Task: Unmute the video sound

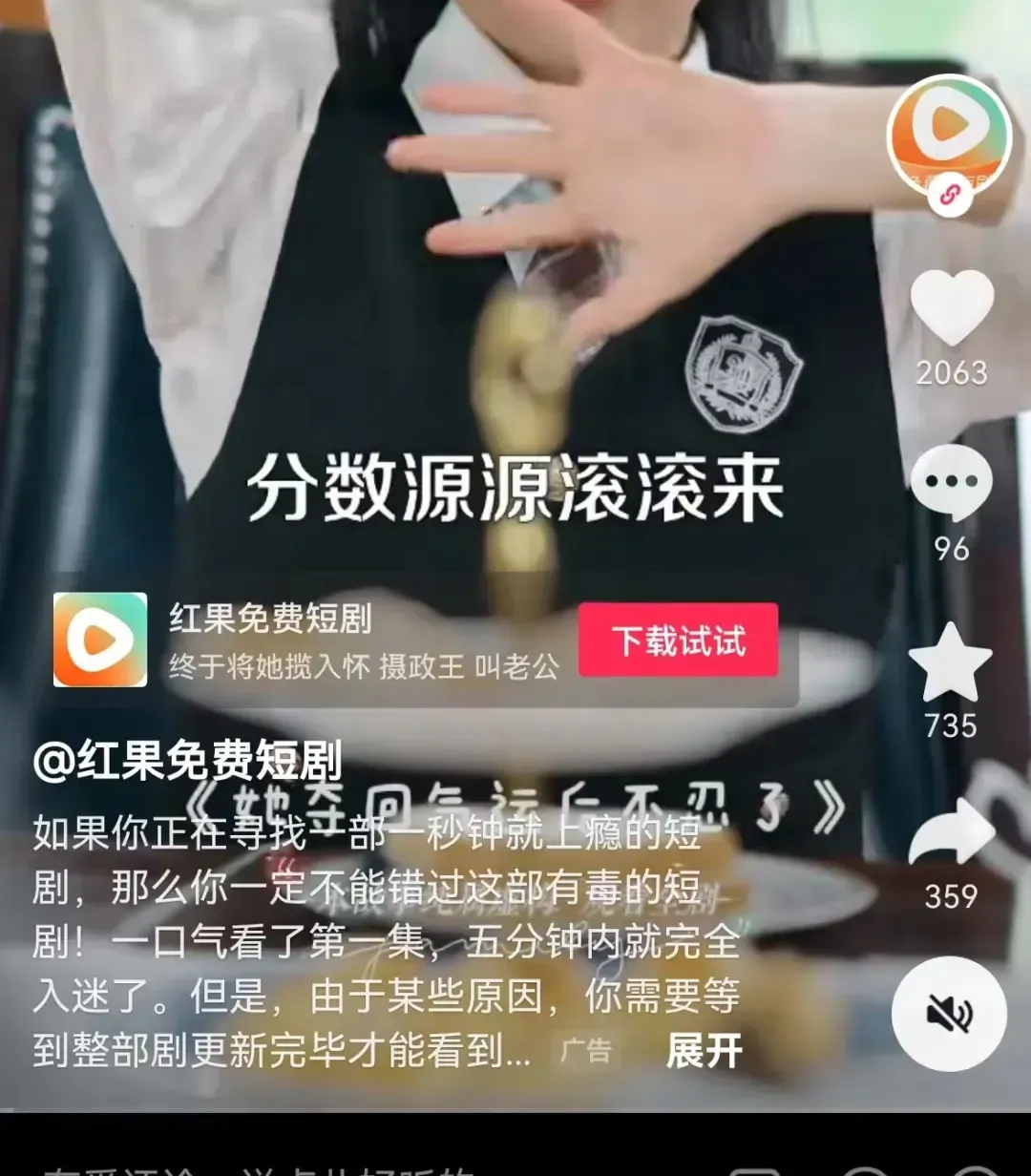Action: pyautogui.click(x=949, y=1014)
